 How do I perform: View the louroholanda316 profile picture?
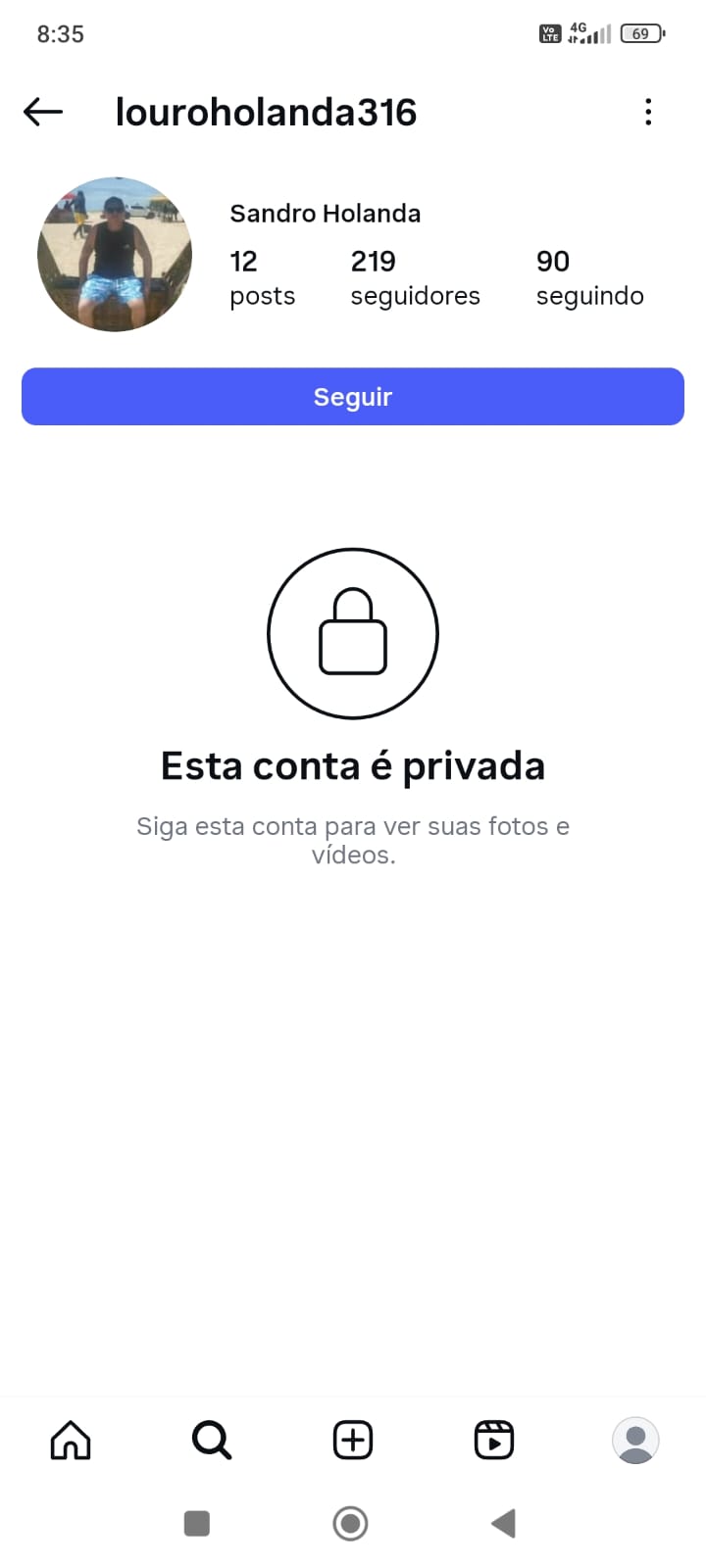(115, 255)
